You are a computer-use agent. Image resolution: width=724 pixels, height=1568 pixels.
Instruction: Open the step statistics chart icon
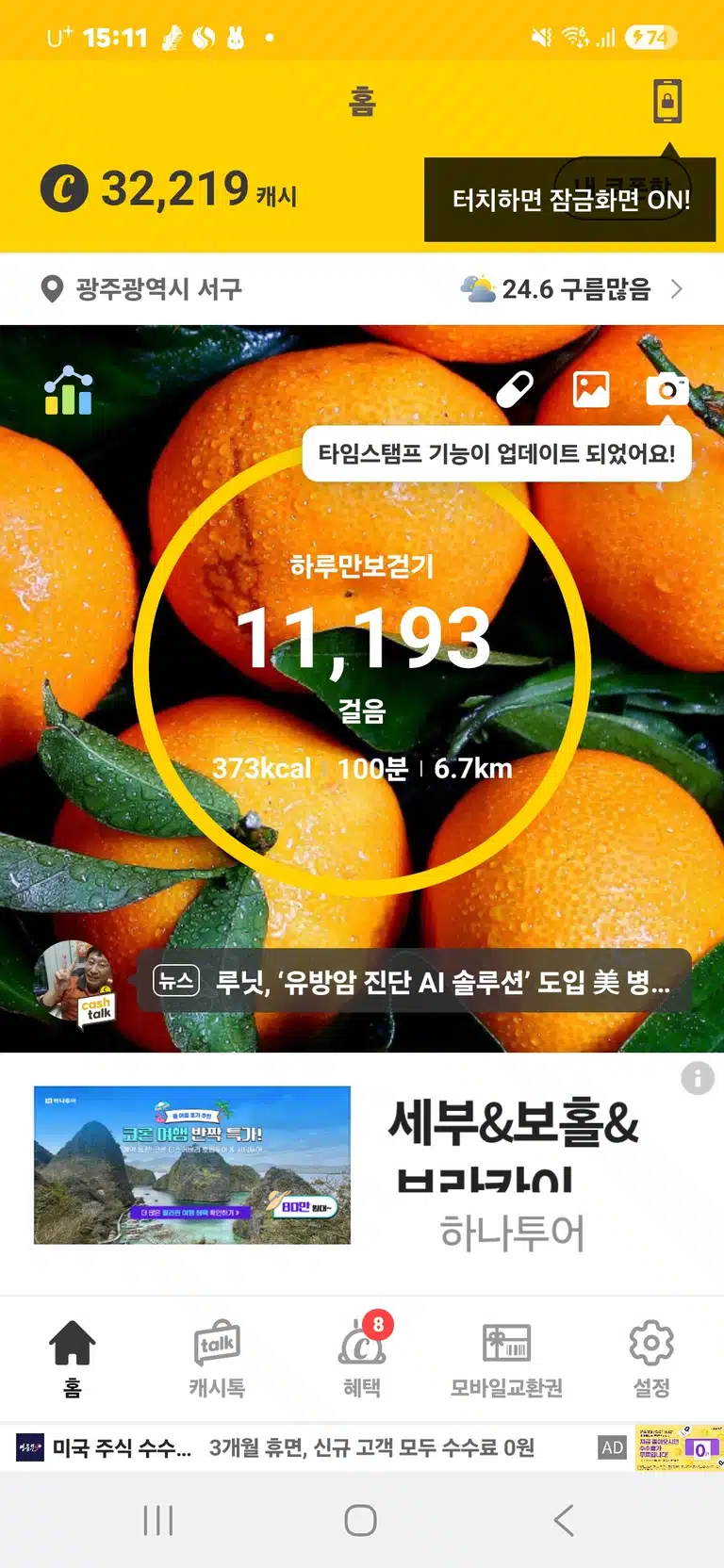pos(68,390)
